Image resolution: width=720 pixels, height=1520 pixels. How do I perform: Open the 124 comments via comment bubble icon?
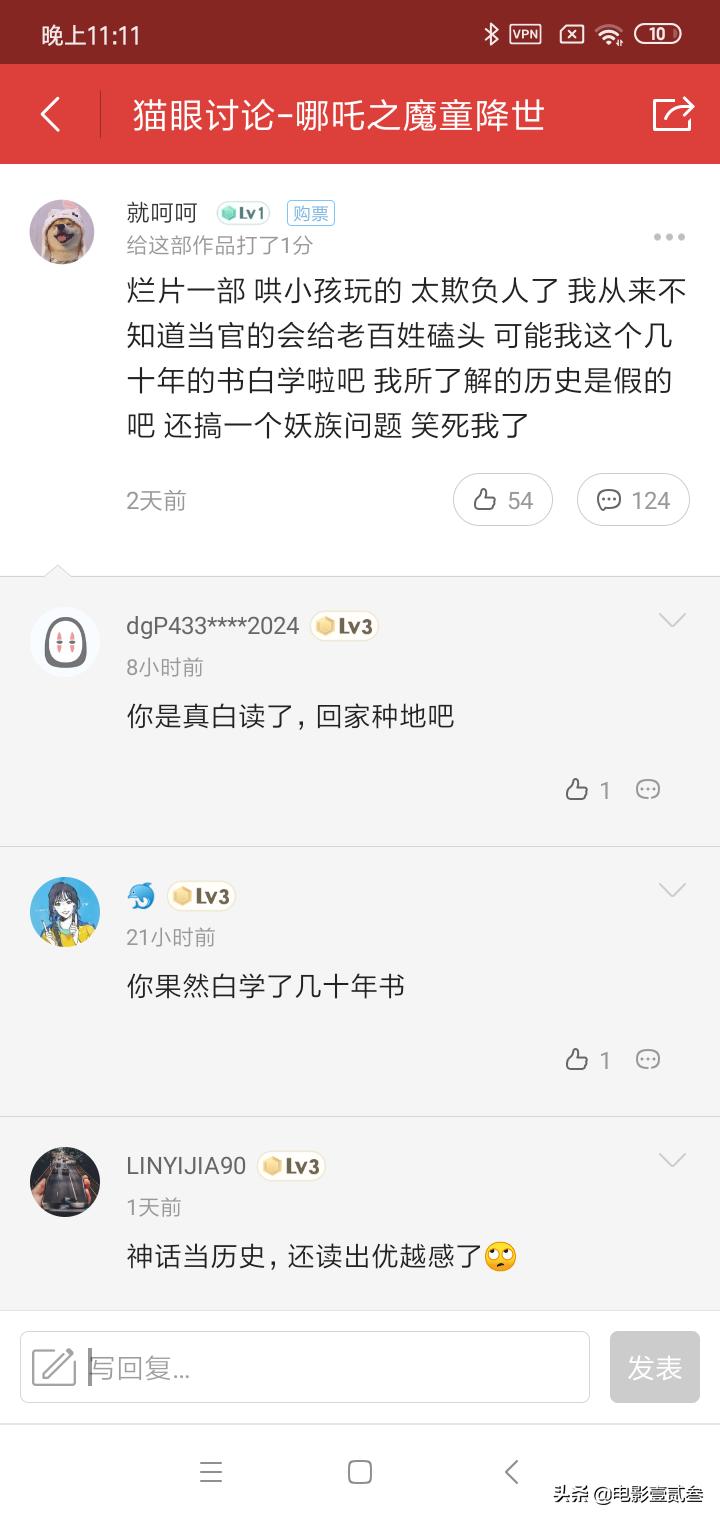pyautogui.click(x=635, y=499)
